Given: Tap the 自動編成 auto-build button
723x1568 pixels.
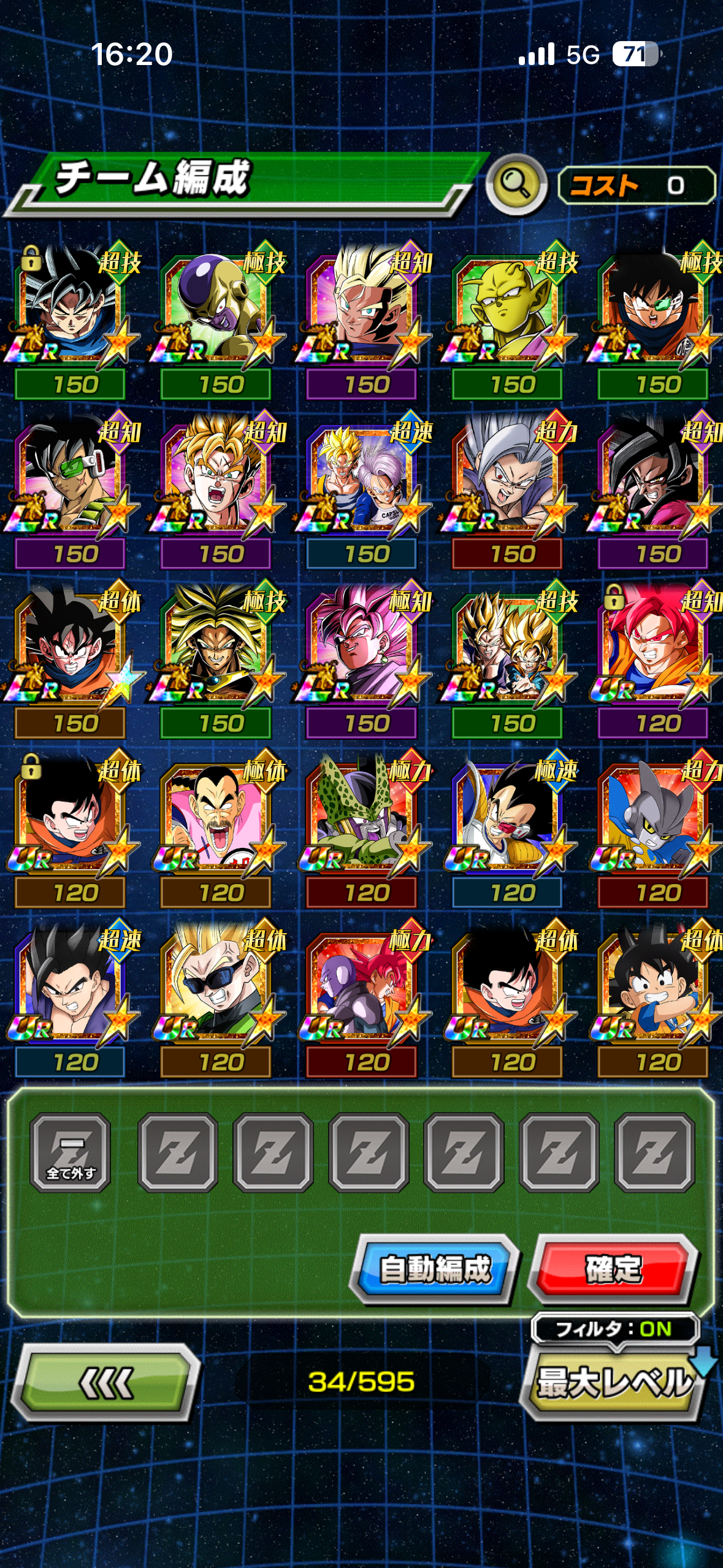Looking at the screenshot, I should click(435, 1269).
